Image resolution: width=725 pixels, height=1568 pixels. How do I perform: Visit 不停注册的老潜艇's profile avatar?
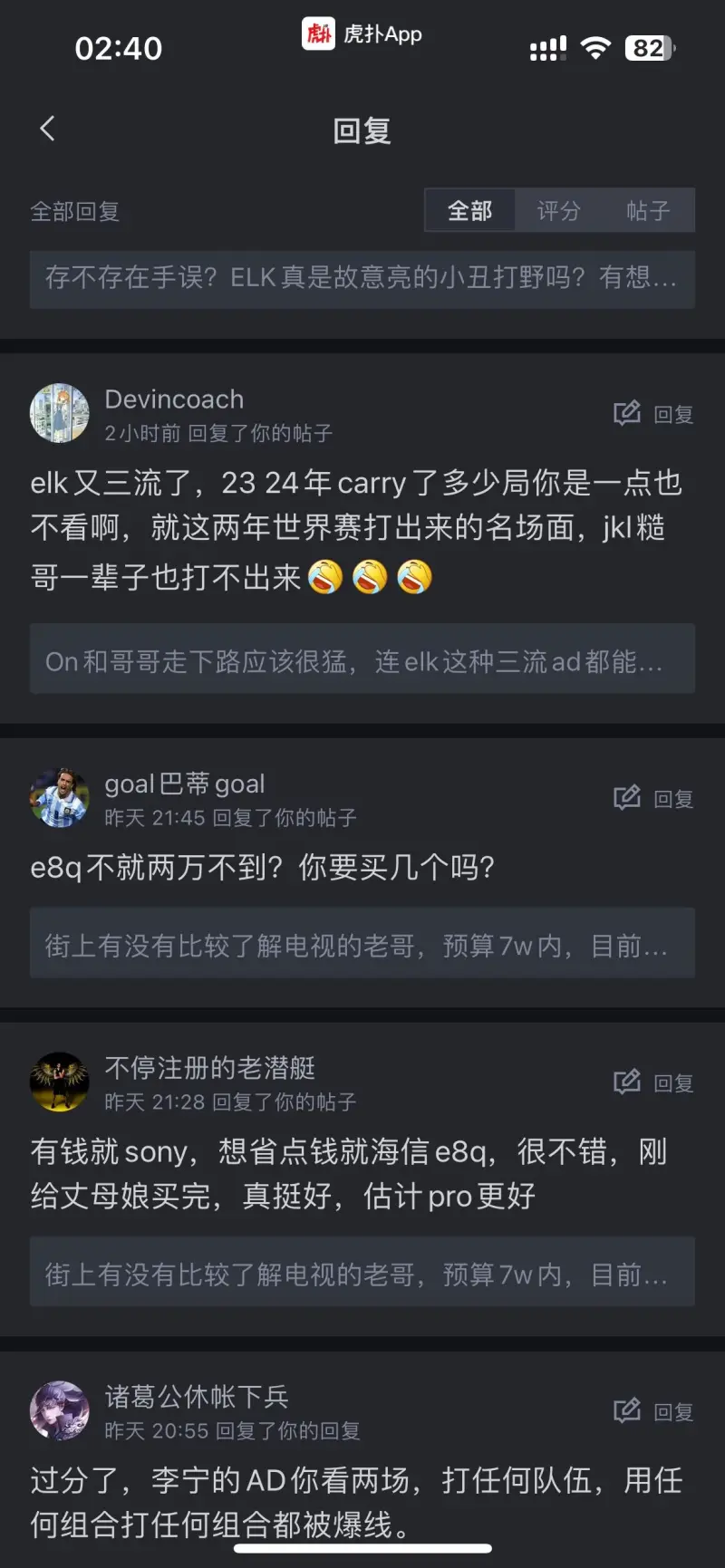[x=60, y=1082]
